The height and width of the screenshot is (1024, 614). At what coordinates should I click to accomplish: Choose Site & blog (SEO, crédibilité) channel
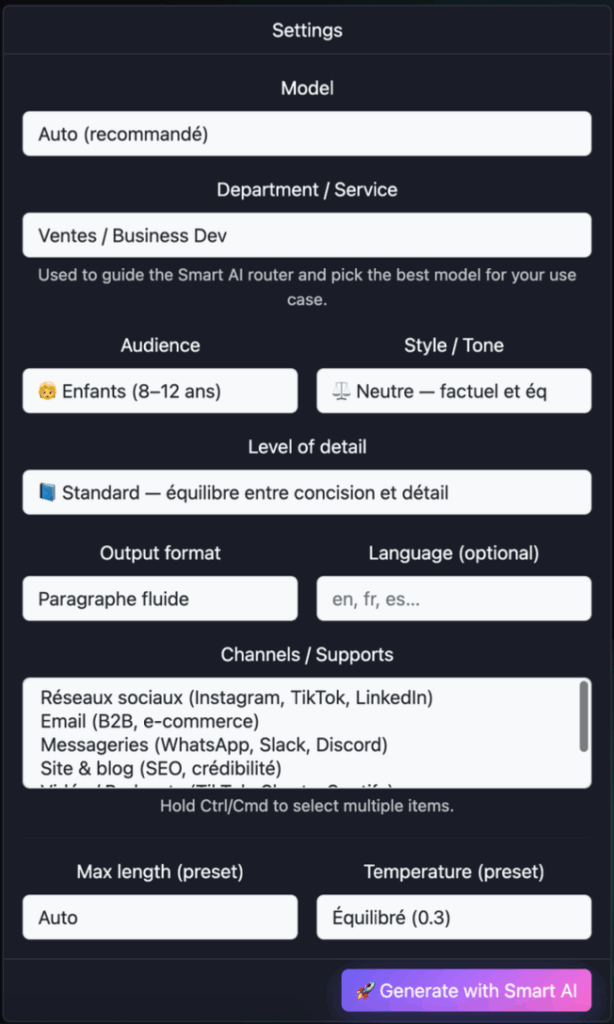(x=161, y=769)
